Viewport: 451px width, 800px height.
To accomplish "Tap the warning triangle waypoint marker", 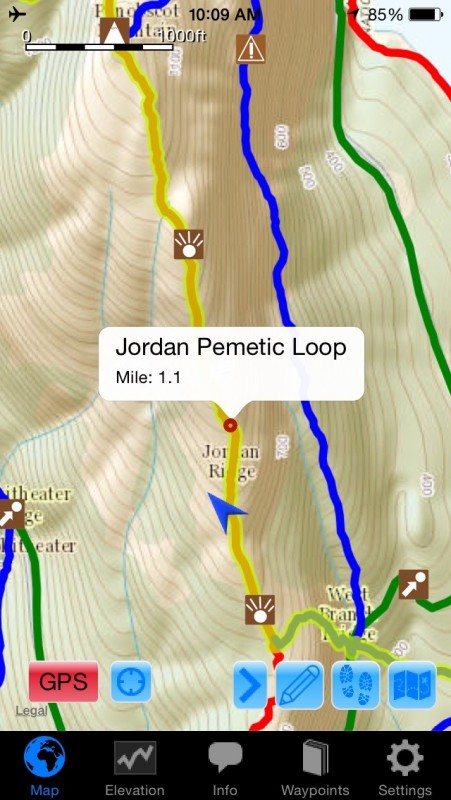I will (250, 49).
